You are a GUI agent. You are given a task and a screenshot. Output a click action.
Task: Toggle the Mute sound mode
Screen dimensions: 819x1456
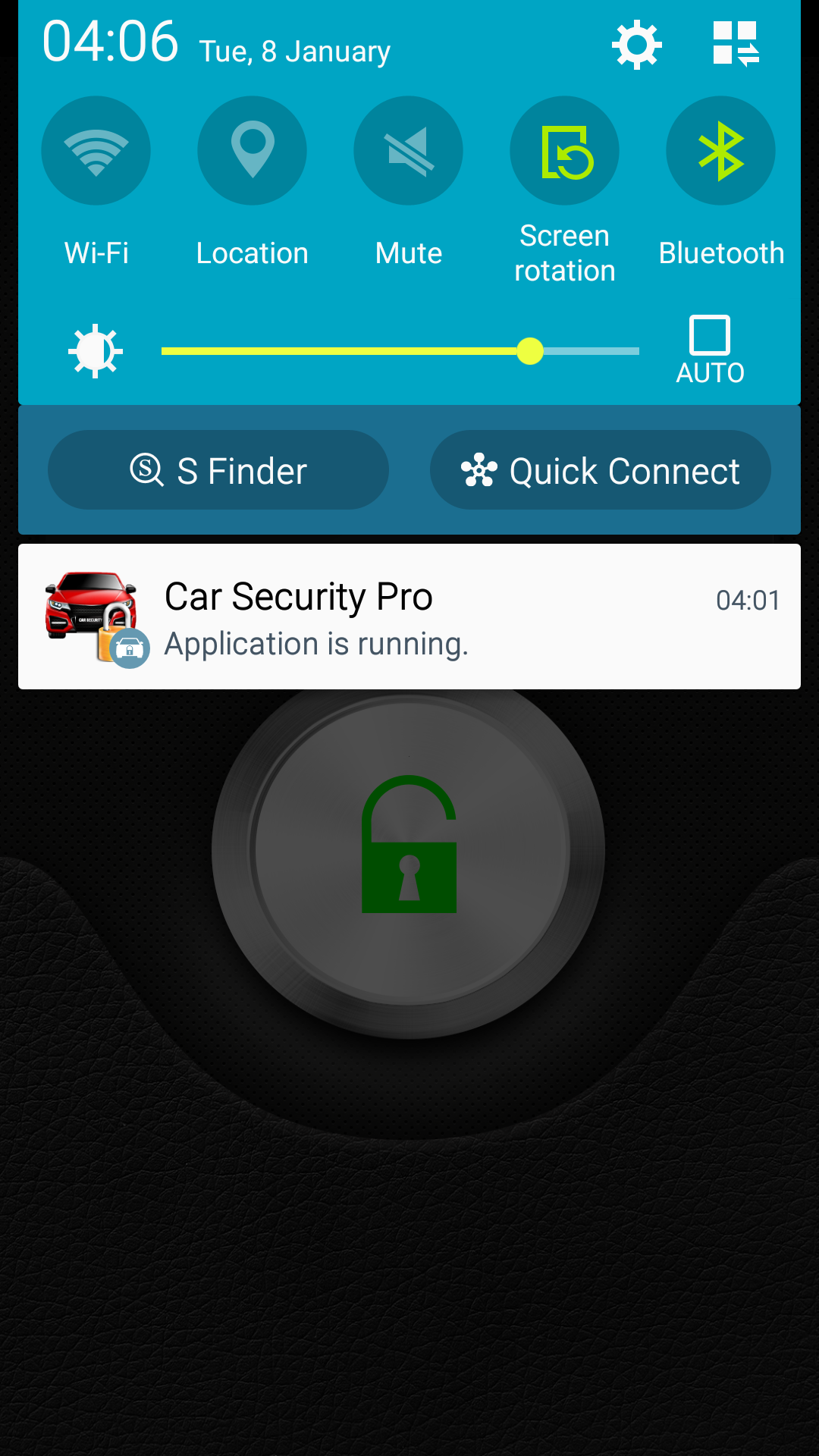pyautogui.click(x=408, y=151)
